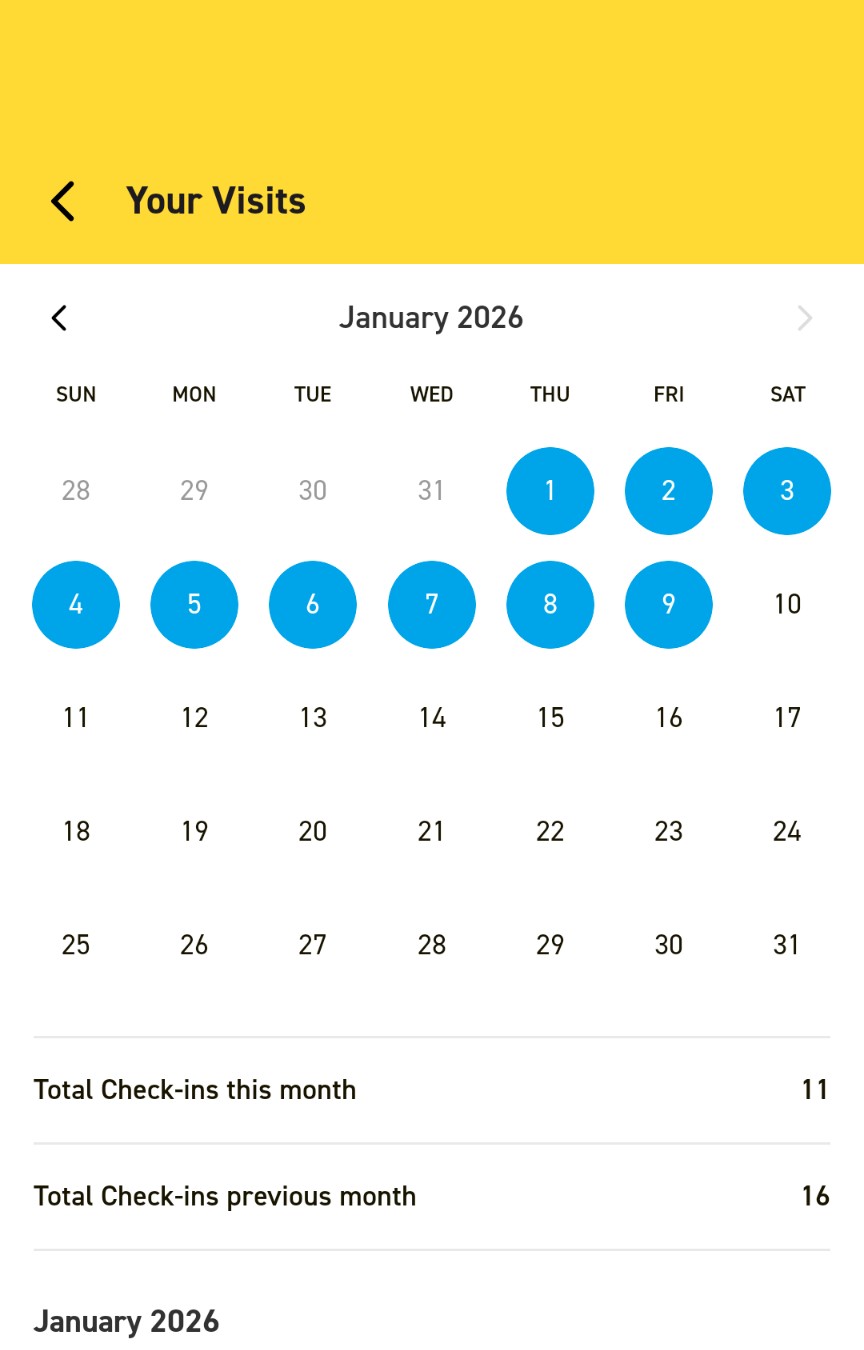Select highlighted day 6
Screen dimensions: 864x1350
(x=313, y=604)
